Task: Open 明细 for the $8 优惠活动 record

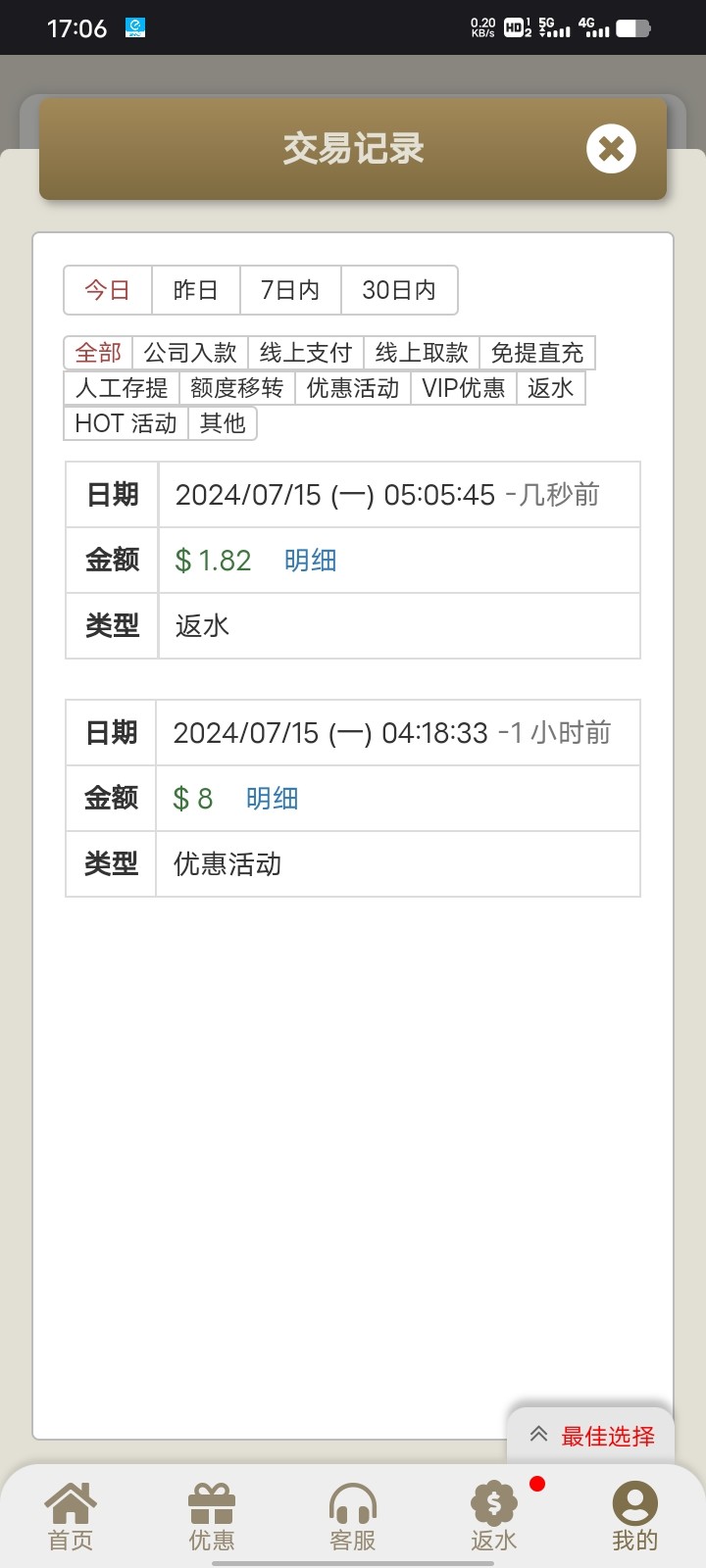Action: [272, 799]
